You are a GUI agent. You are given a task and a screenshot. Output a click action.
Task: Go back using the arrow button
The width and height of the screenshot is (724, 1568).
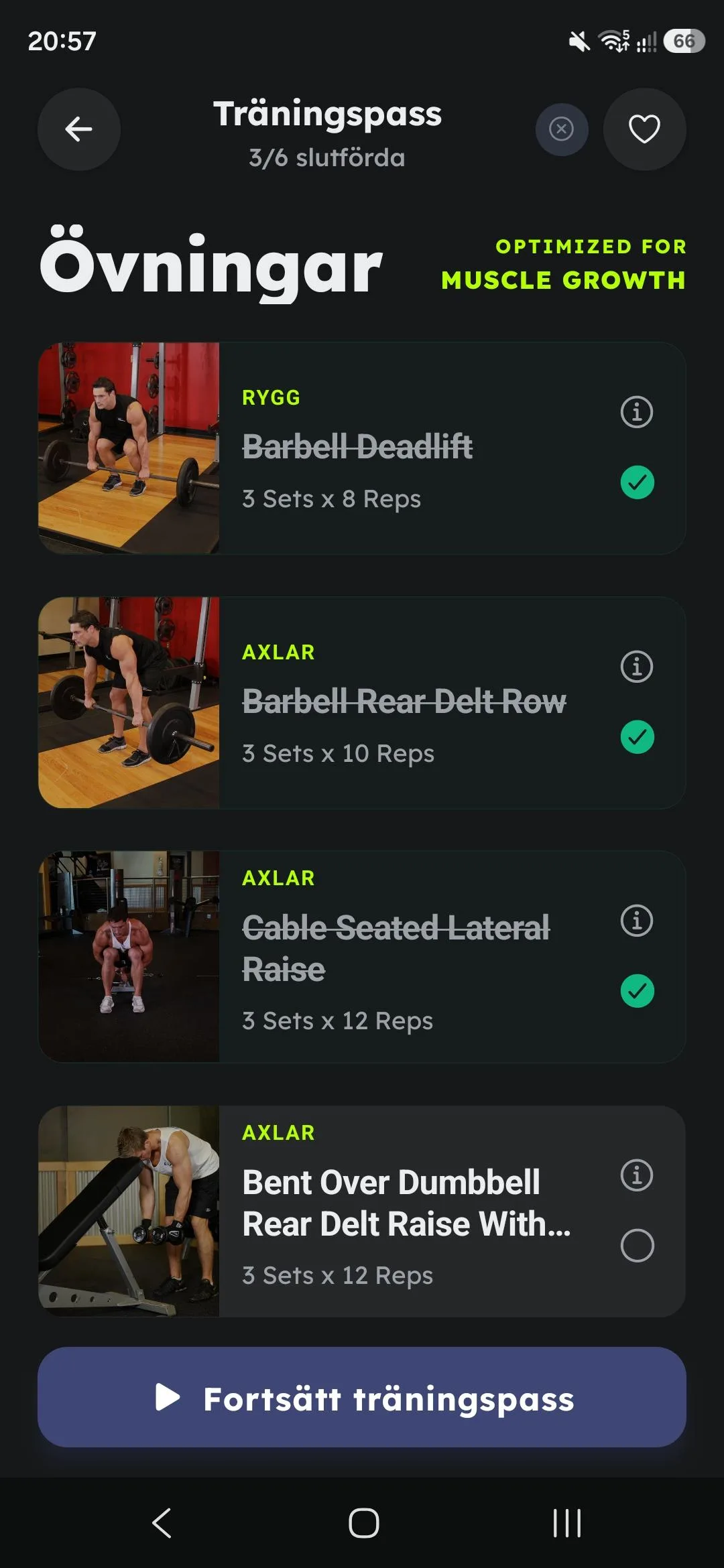(79, 129)
